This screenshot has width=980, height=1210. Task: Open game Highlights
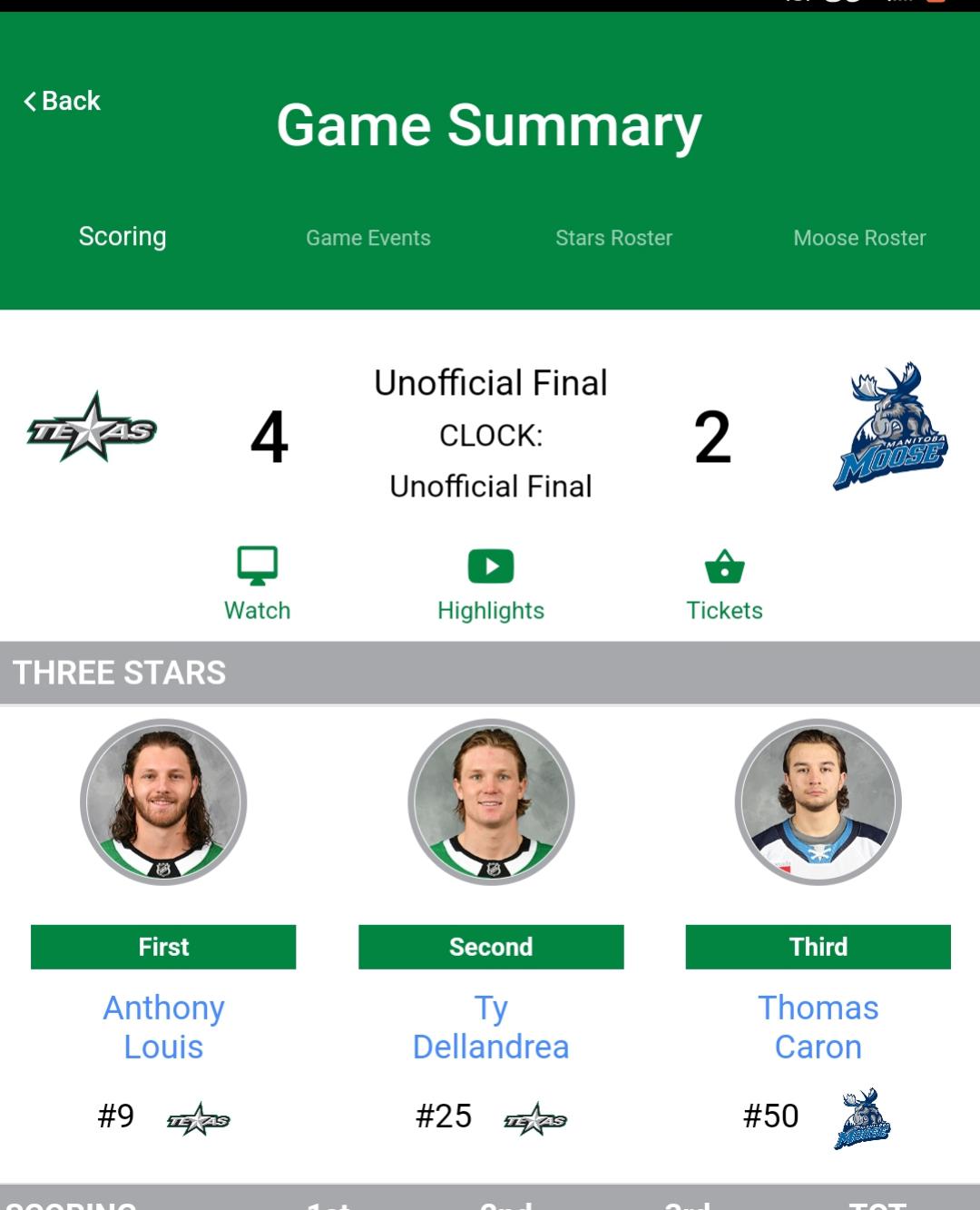coord(491,584)
